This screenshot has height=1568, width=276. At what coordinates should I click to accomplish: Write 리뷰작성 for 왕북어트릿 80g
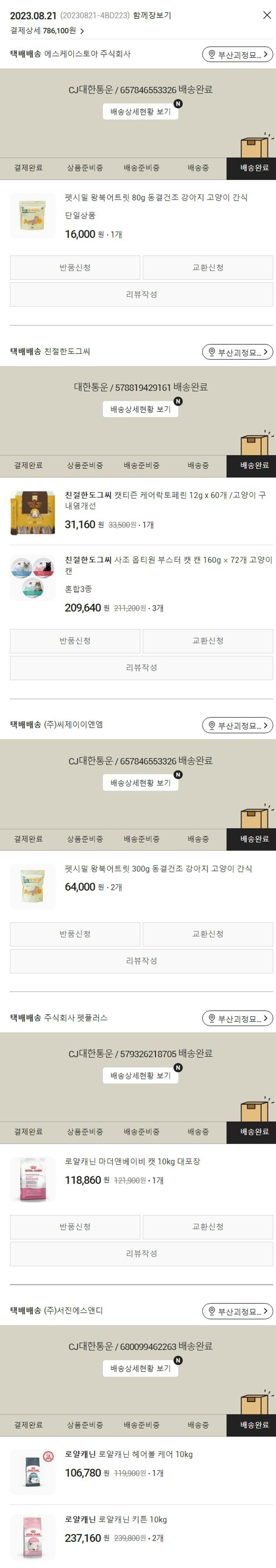(141, 295)
